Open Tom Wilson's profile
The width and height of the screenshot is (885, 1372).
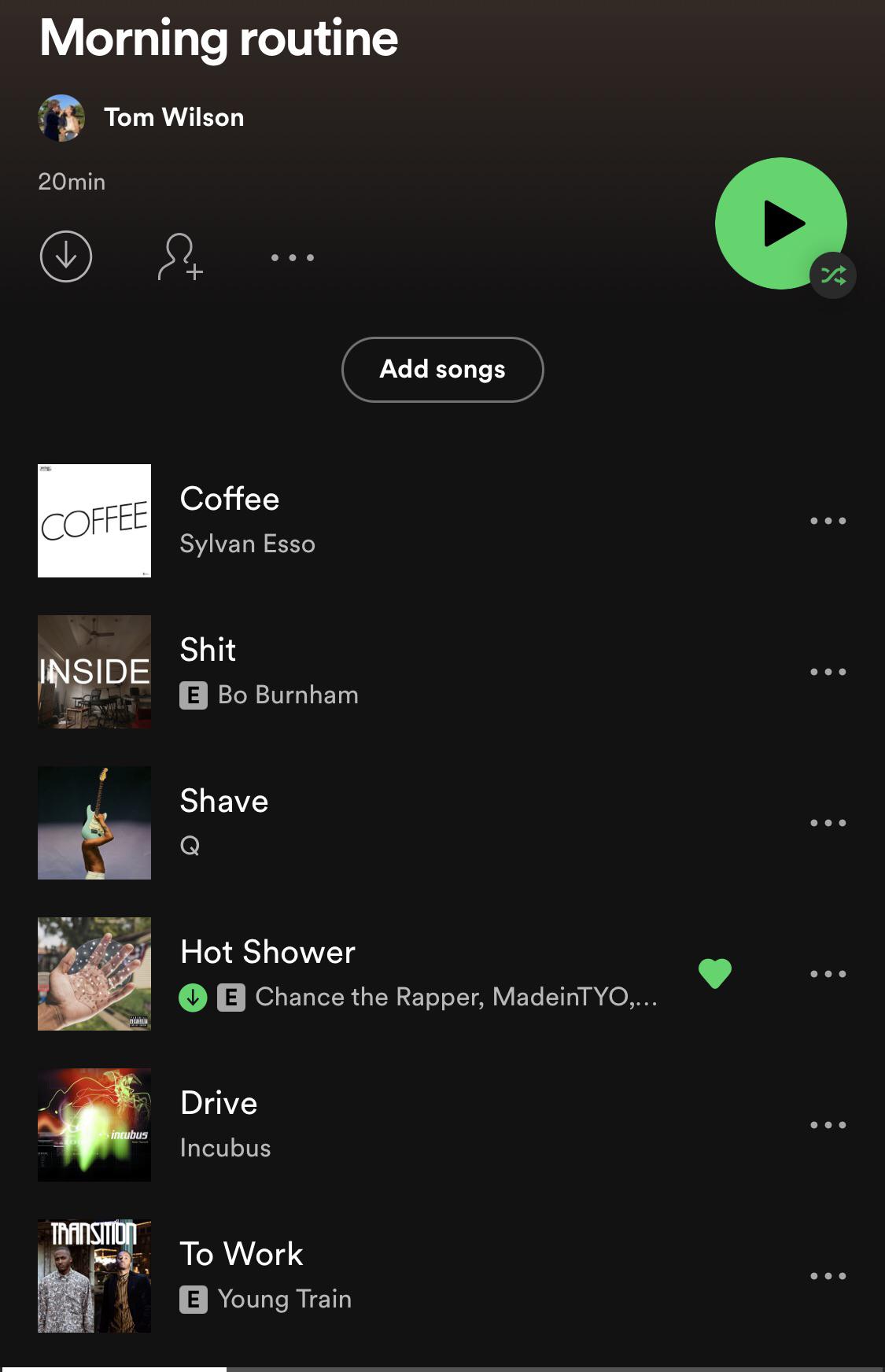pos(173,117)
